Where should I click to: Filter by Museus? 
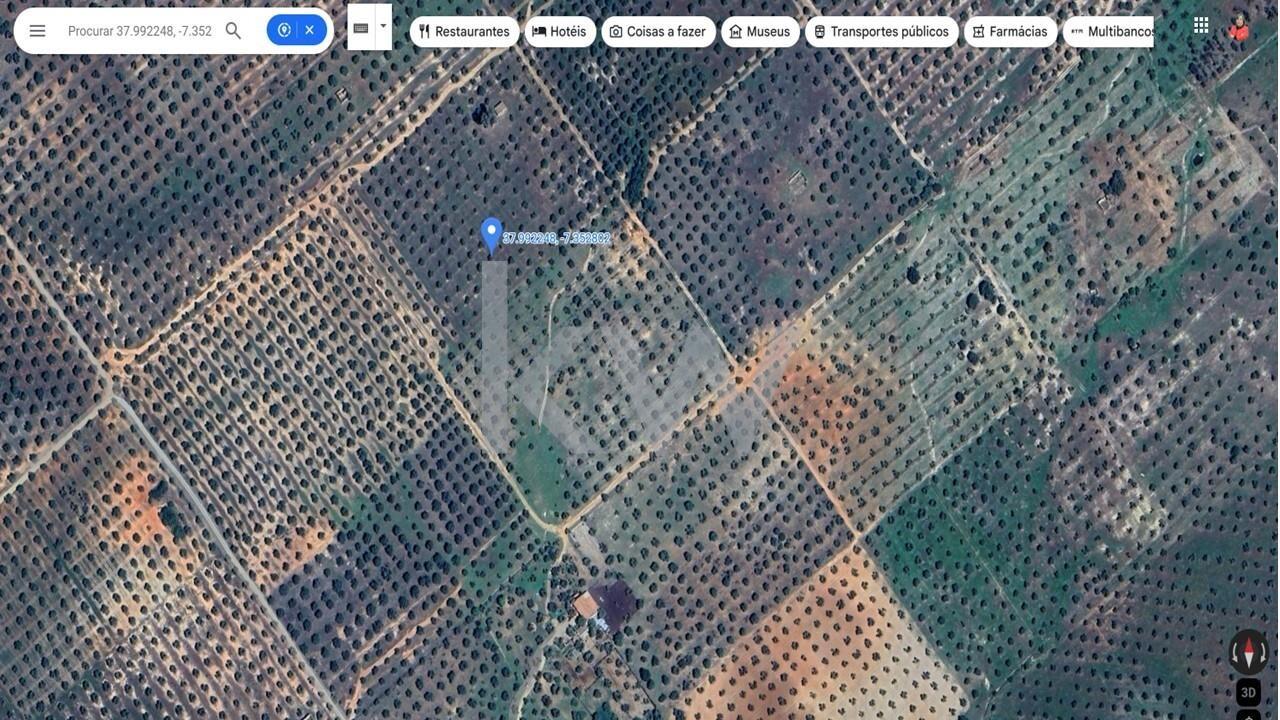pyautogui.click(x=759, y=32)
